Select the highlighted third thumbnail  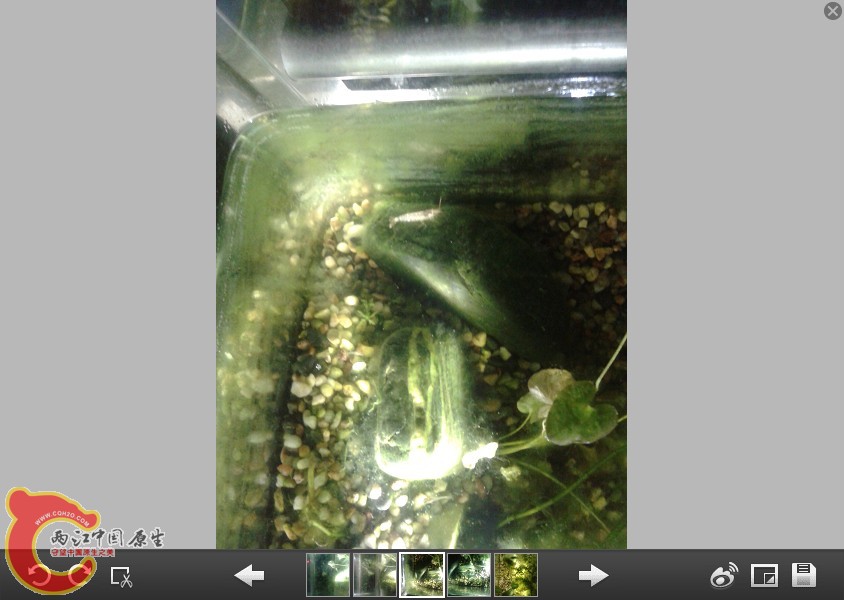[422, 575]
